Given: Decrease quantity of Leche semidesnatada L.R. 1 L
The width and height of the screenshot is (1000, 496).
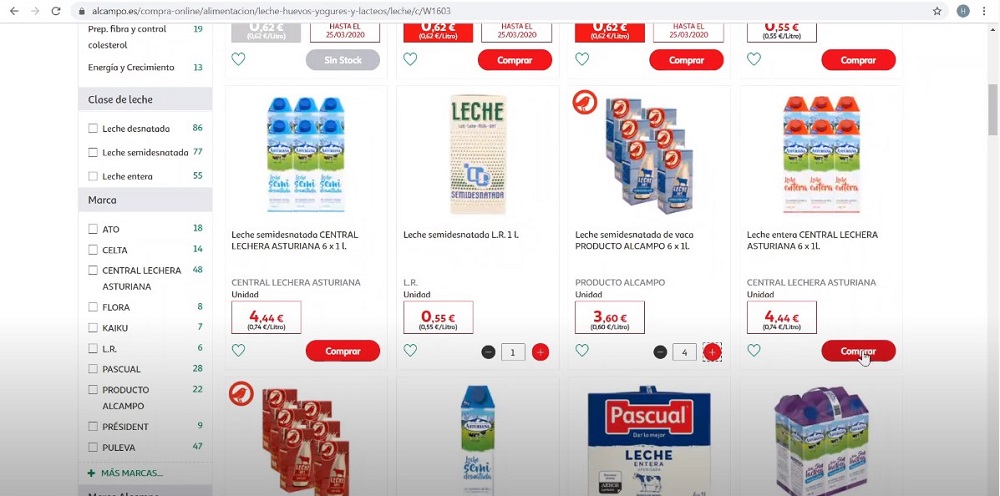Looking at the screenshot, I should [x=488, y=352].
